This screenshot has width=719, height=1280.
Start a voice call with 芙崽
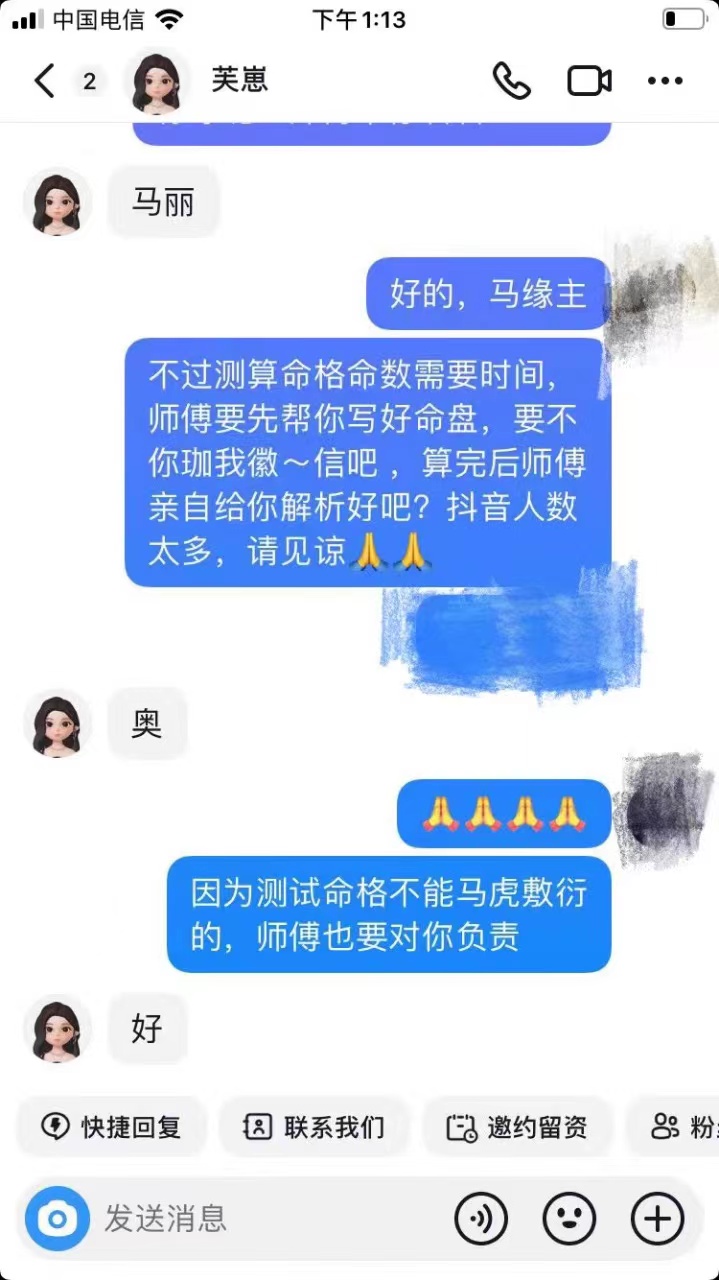(x=511, y=81)
